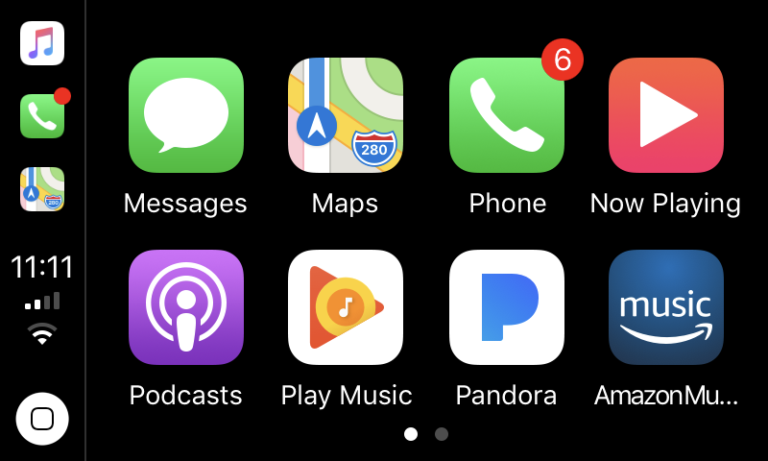Open the Messages app
The image size is (768, 461).
[x=186, y=115]
